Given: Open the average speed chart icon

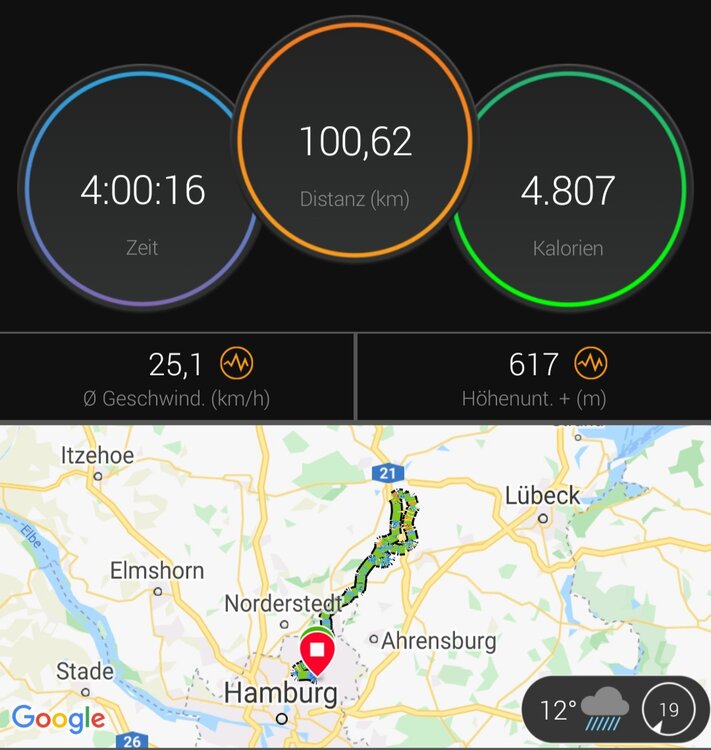Looking at the screenshot, I should click(x=238, y=362).
